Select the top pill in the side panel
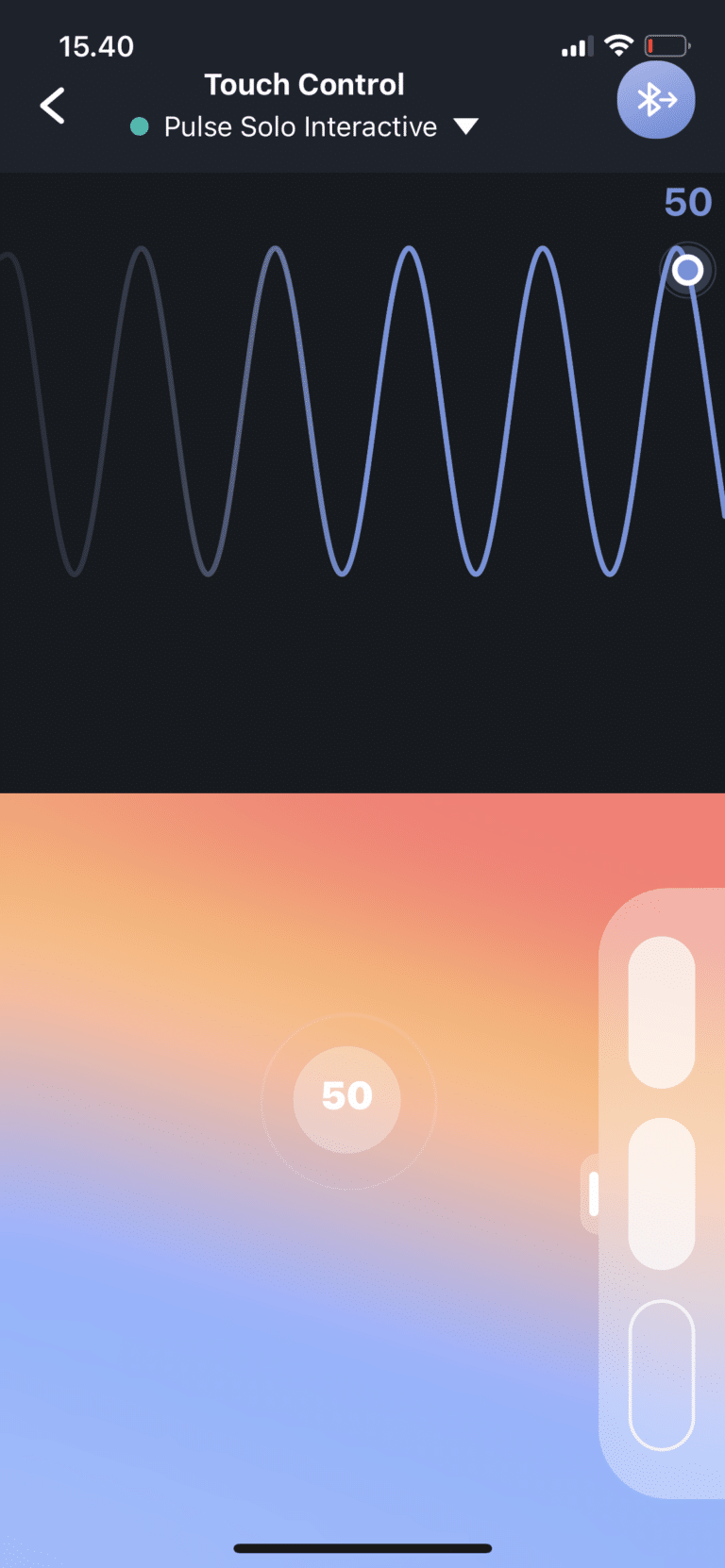 (x=662, y=1012)
